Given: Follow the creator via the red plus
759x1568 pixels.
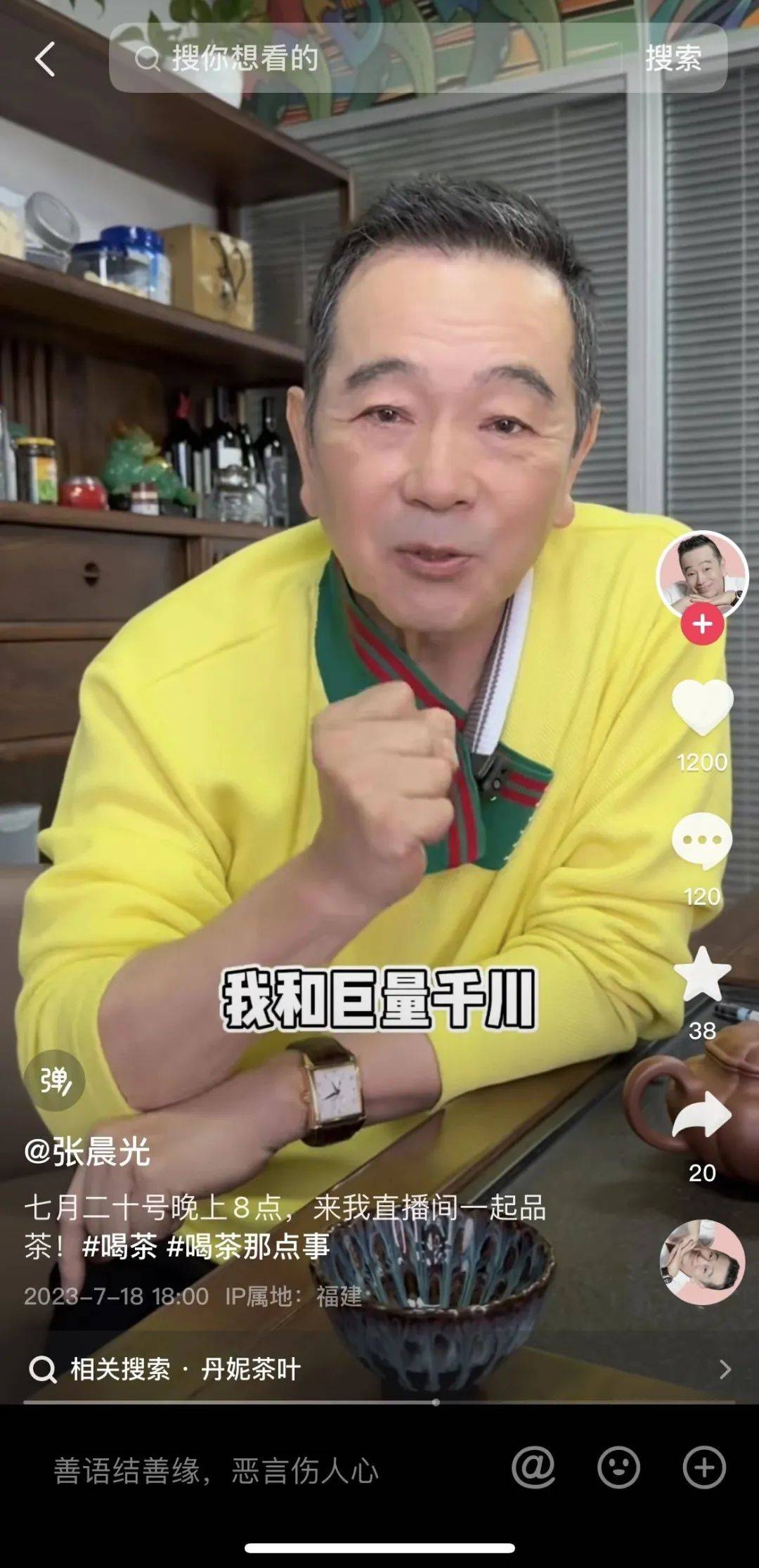Looking at the screenshot, I should click(702, 624).
